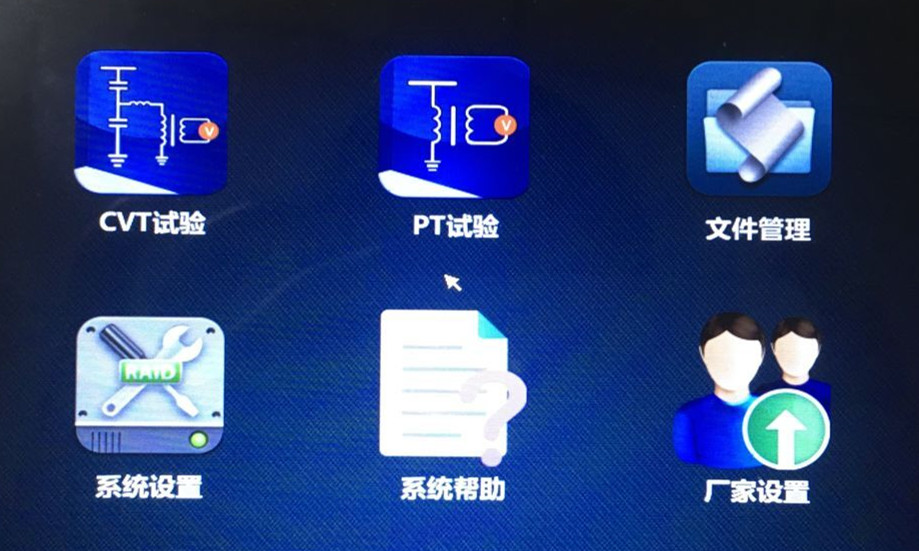Viewport: 919px width, 551px height.
Task: Launch the PT试验 test
Action: [x=455, y=127]
